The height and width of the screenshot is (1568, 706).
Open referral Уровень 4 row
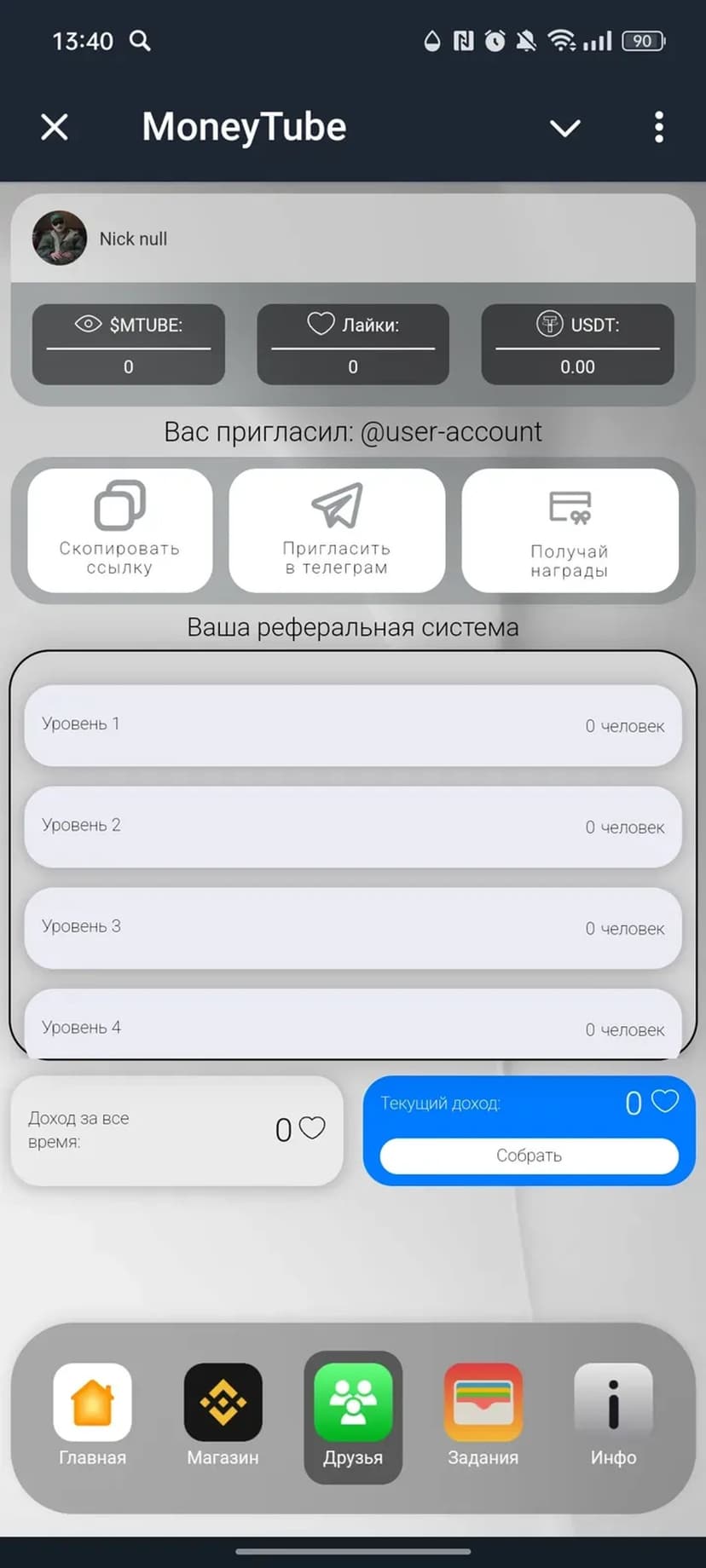click(x=353, y=1026)
